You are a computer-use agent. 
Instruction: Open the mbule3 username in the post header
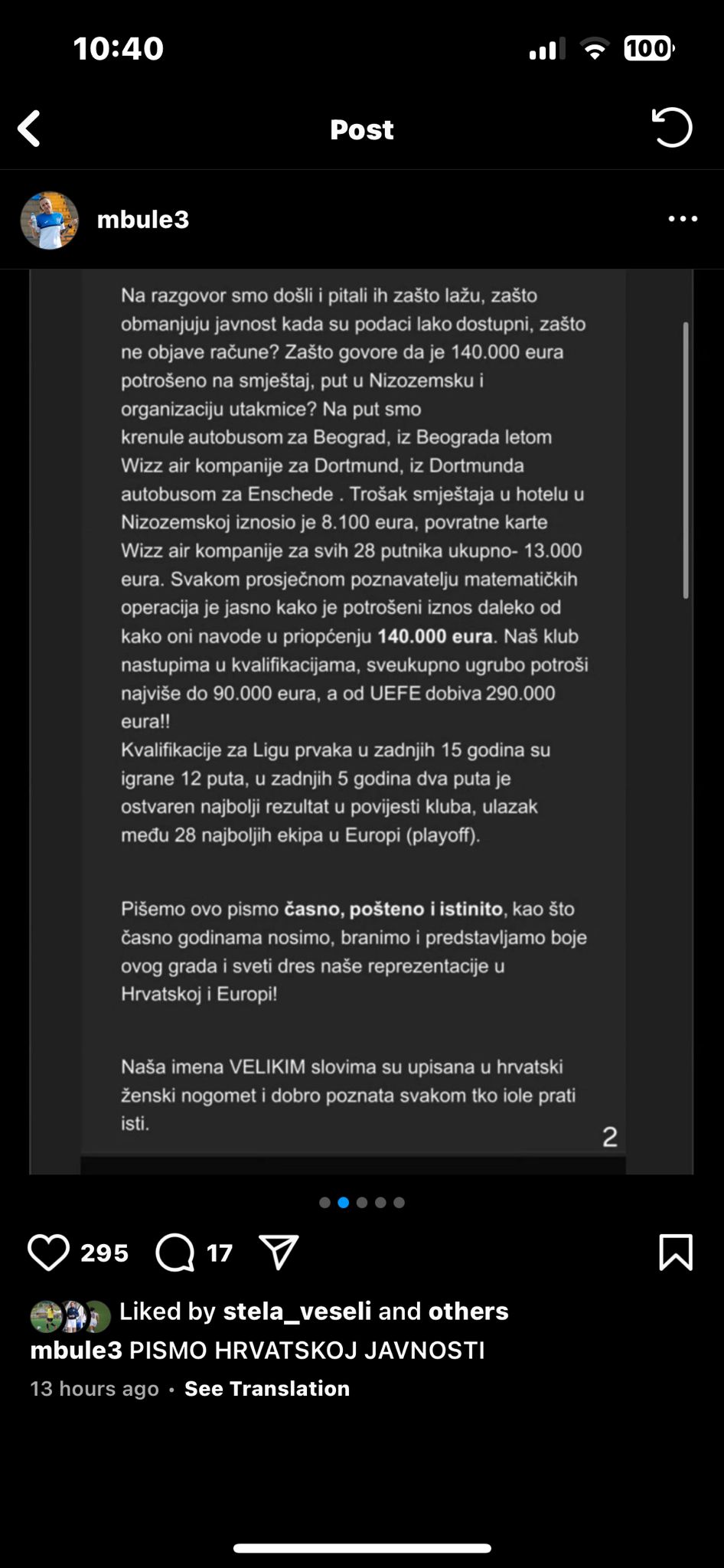pos(142,220)
